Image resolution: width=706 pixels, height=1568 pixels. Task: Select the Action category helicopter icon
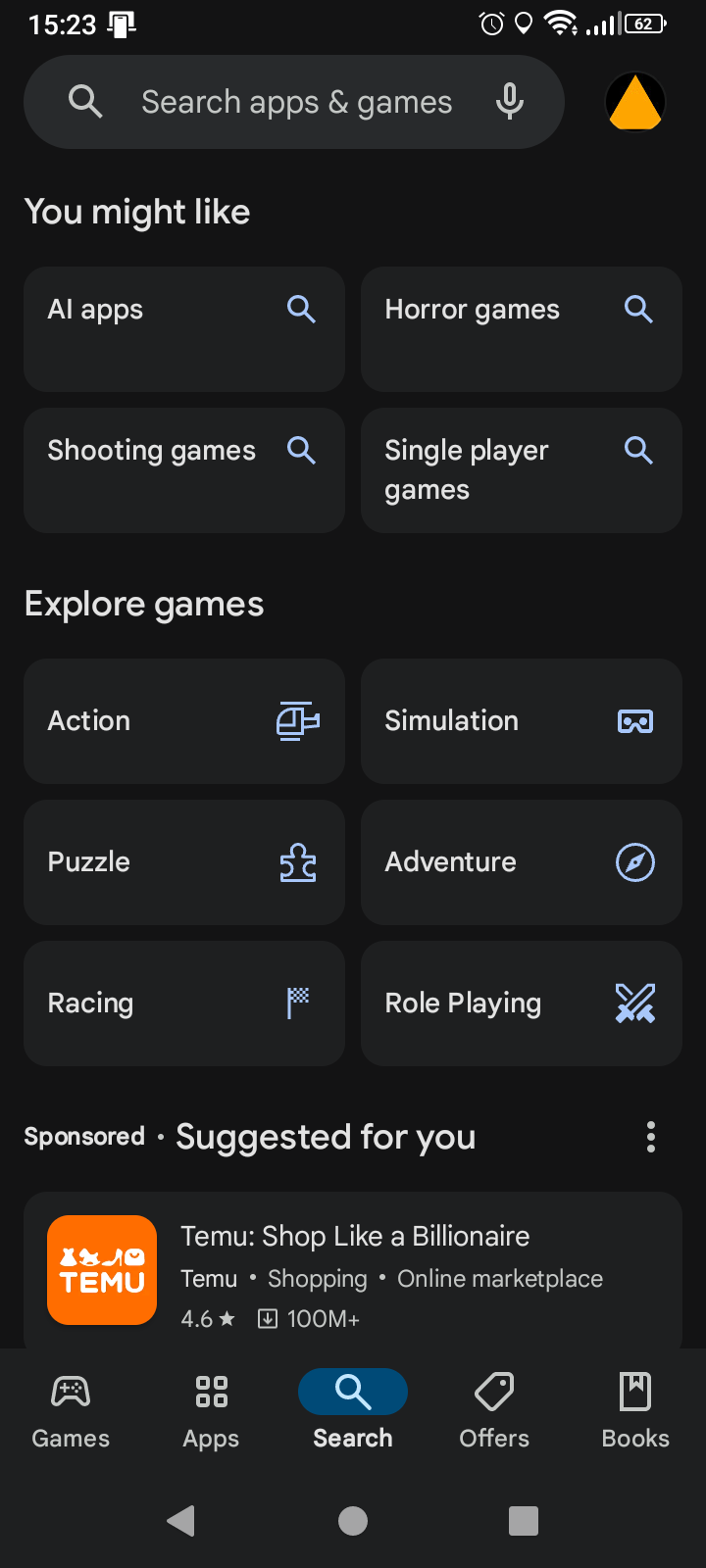[x=297, y=720]
